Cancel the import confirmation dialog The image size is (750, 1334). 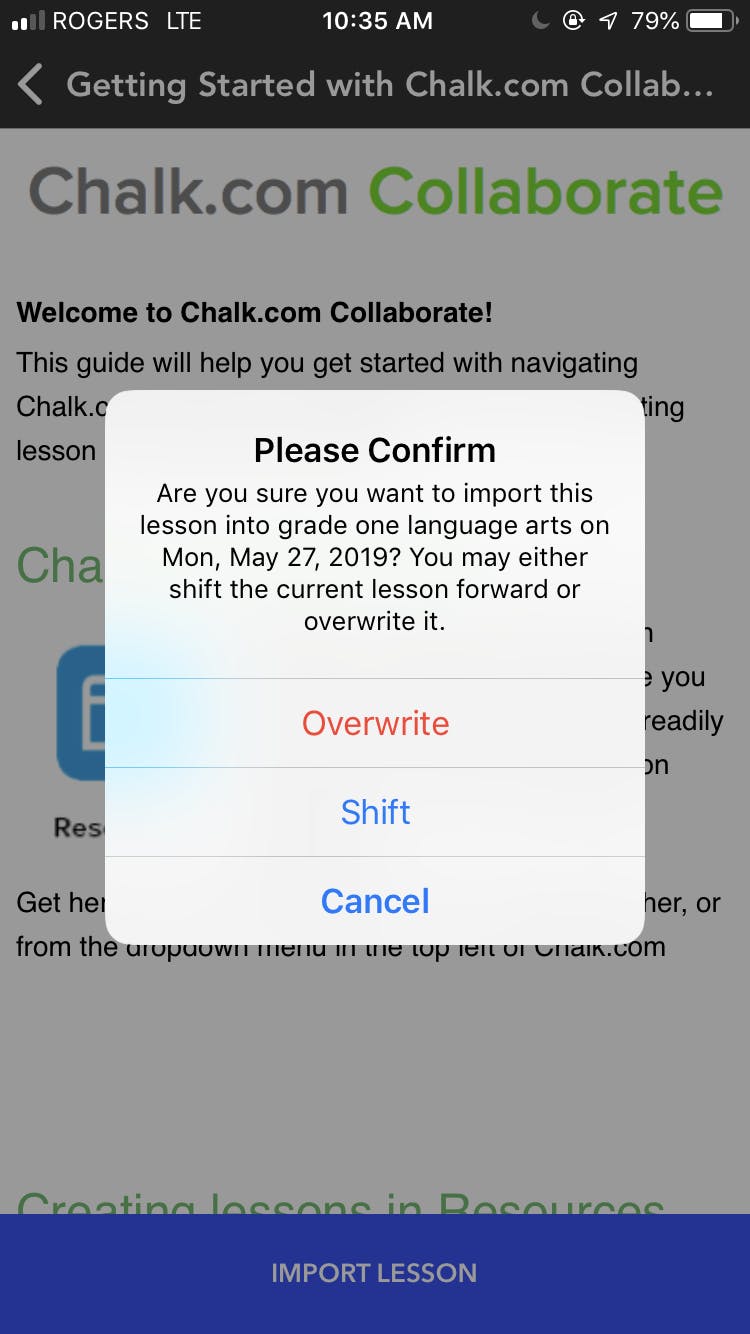pyautogui.click(x=375, y=901)
